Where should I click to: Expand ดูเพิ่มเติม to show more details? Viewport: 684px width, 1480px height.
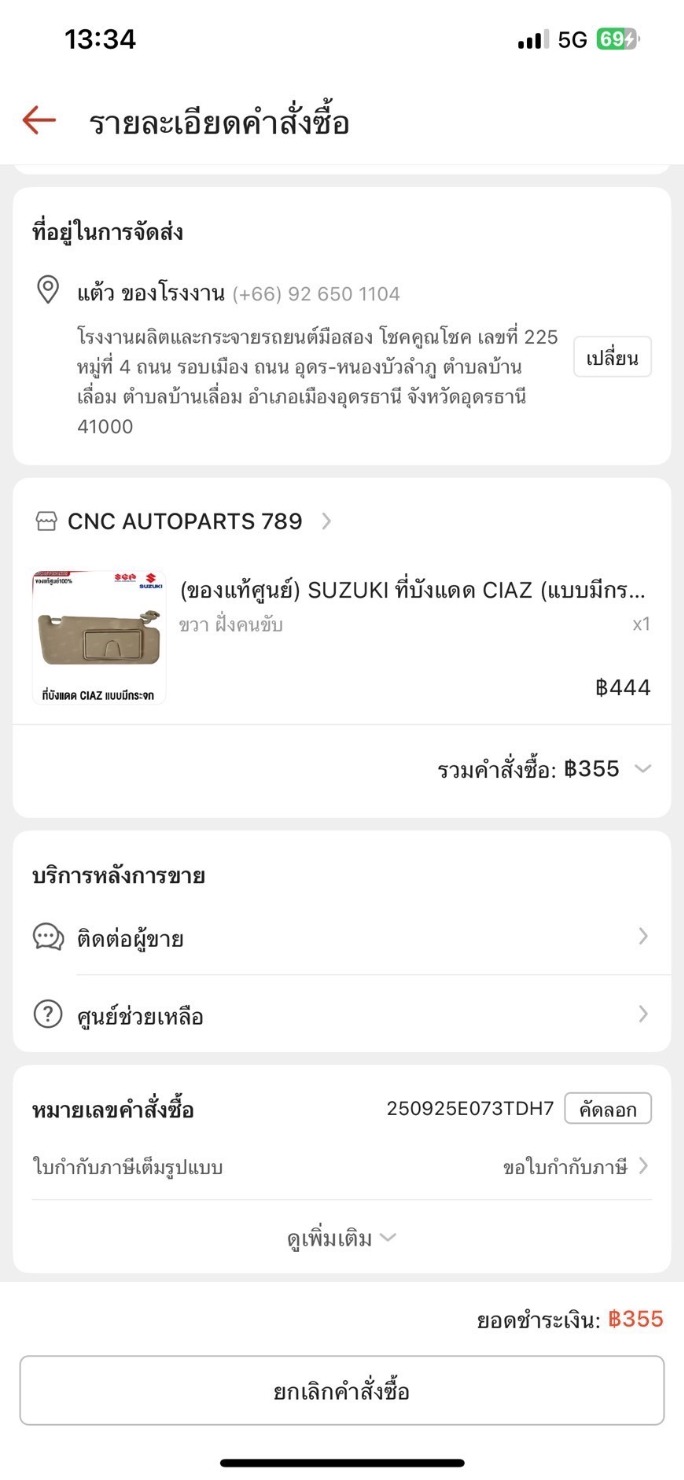(x=341, y=1238)
